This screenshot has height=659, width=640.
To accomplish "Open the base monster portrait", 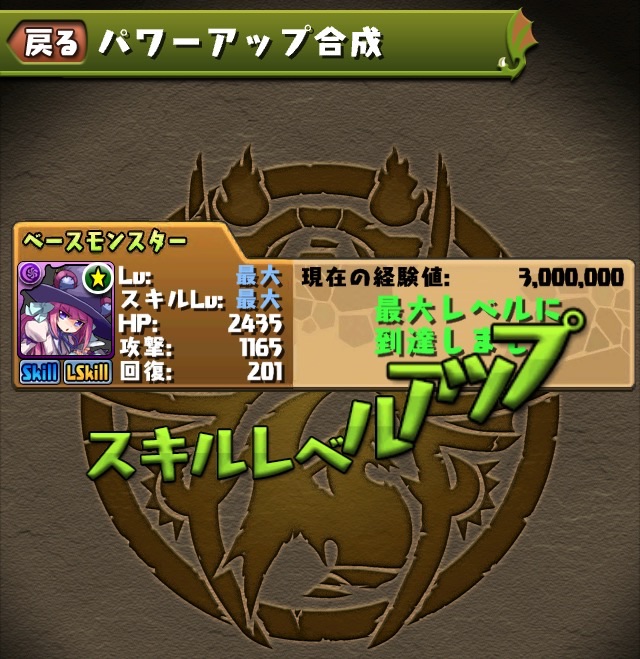I will tap(66, 309).
